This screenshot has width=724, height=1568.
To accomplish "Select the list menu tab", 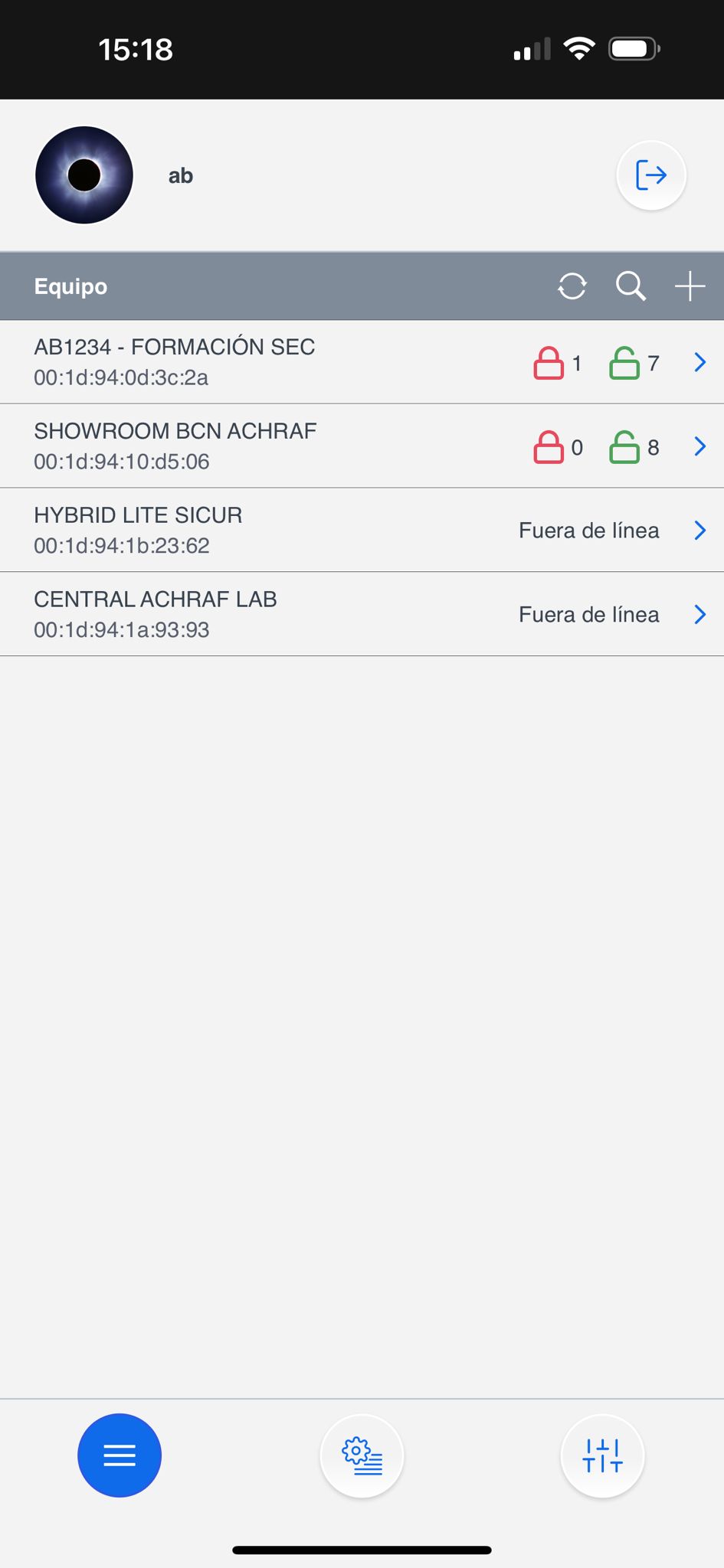I will pyautogui.click(x=120, y=1455).
